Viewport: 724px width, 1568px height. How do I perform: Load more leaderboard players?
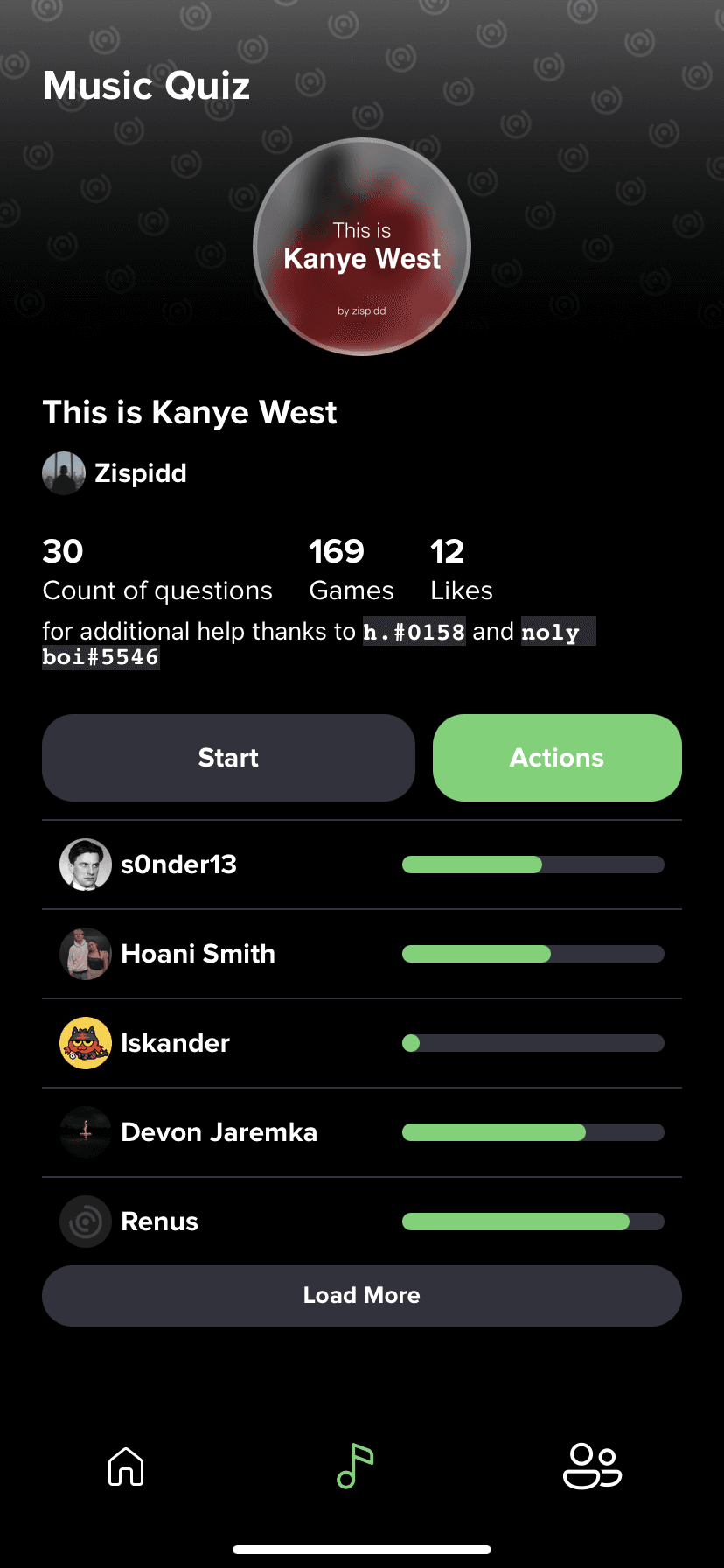pos(361,1295)
